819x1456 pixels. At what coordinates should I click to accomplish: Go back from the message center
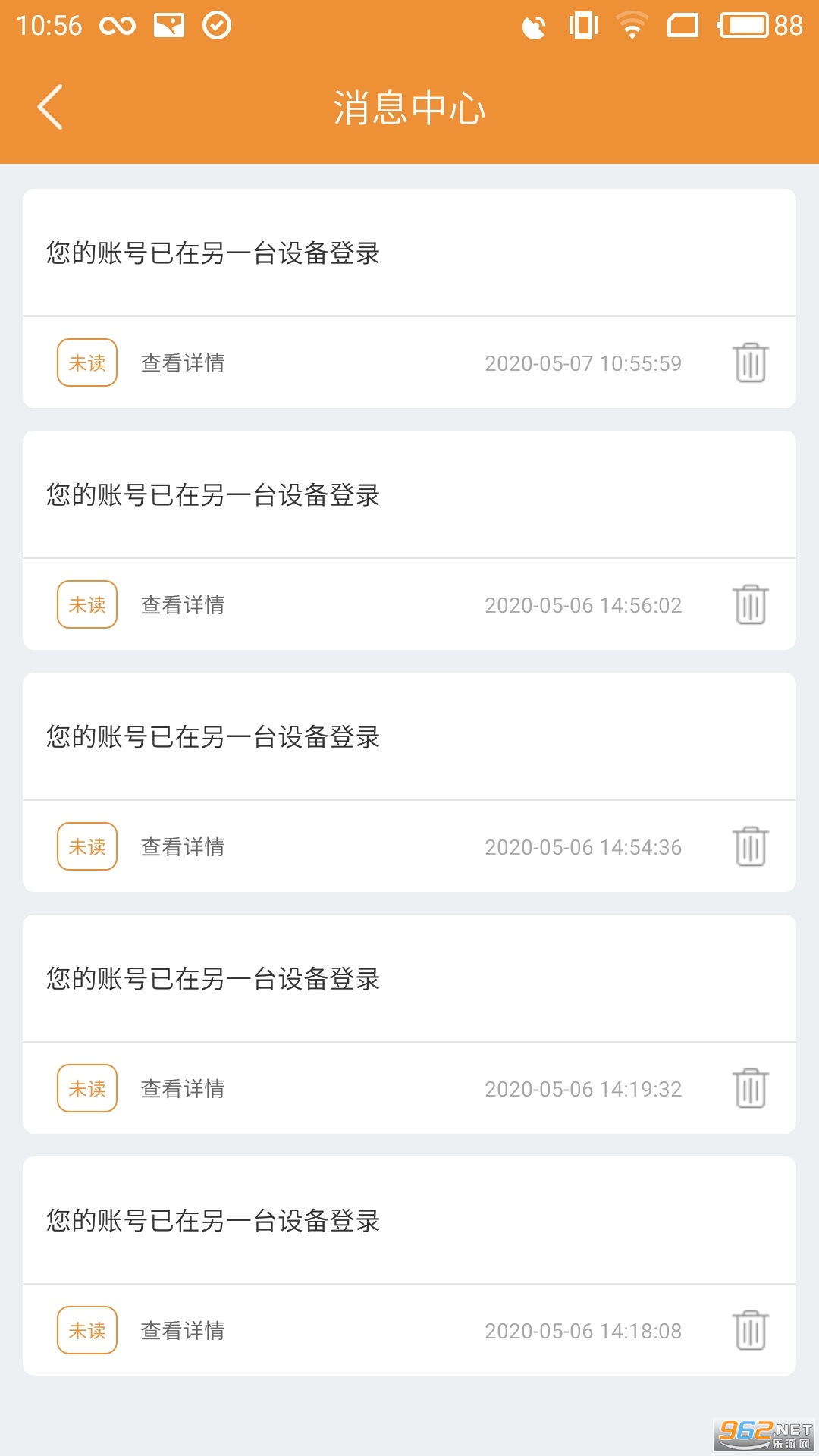[50, 107]
